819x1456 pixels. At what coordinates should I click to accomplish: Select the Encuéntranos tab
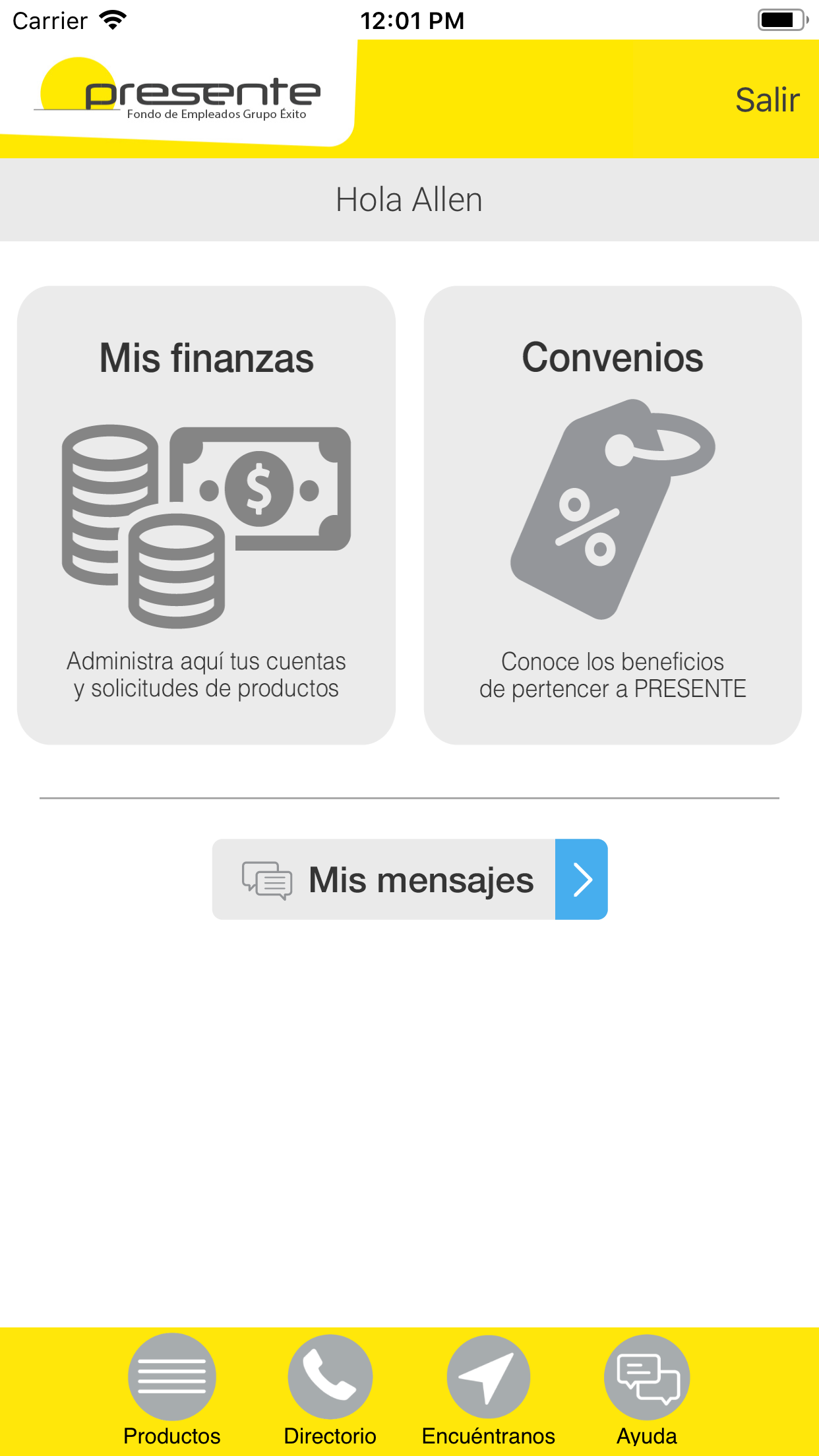tap(489, 1389)
